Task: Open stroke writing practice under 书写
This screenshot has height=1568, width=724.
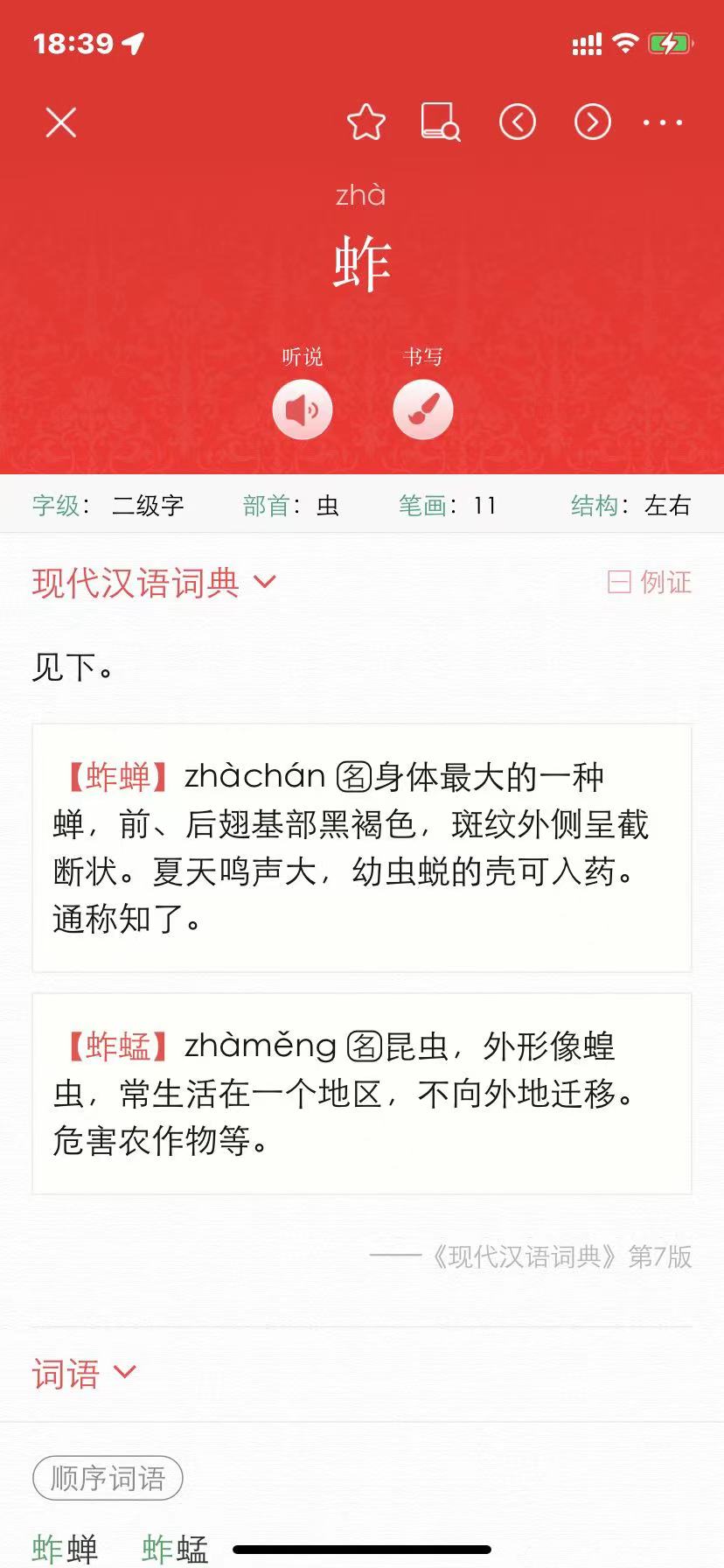Action: point(423,409)
